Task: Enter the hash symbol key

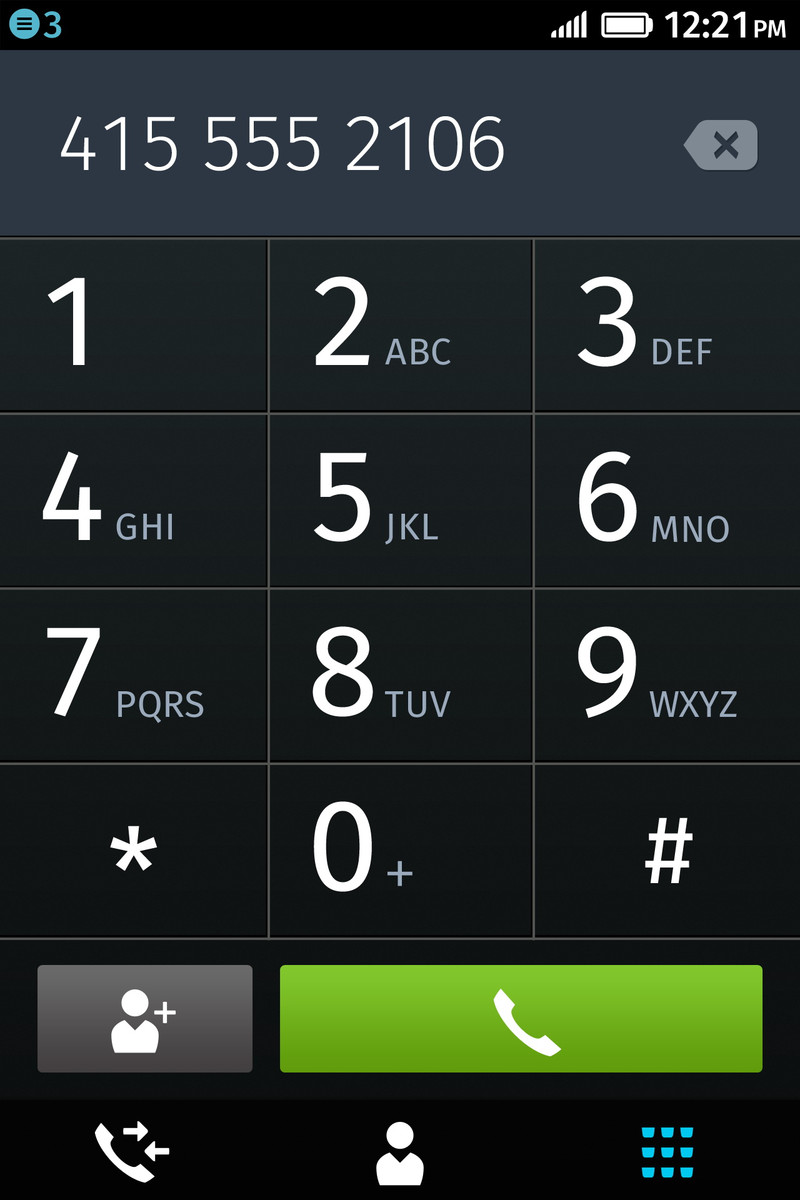Action: pyautogui.click(x=667, y=852)
